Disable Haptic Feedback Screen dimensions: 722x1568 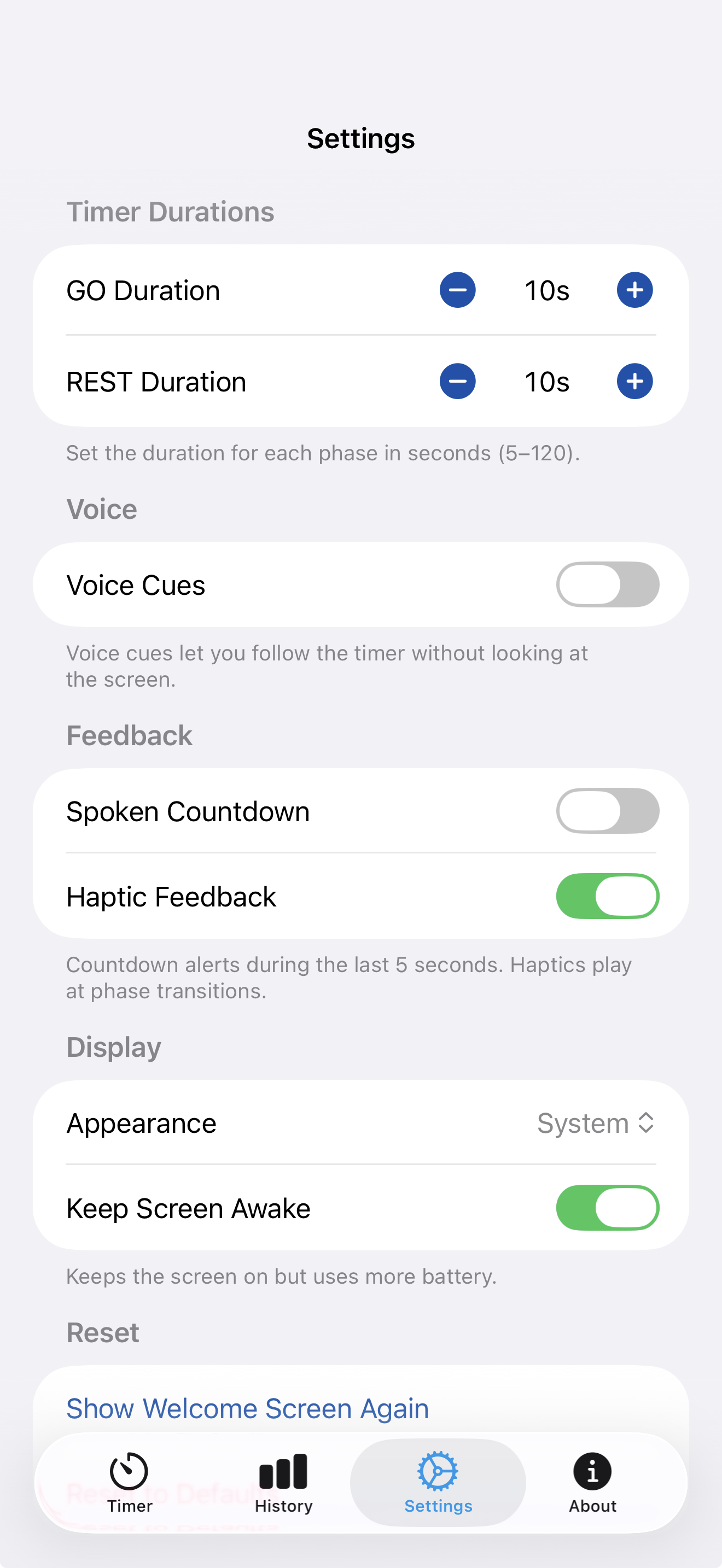607,896
